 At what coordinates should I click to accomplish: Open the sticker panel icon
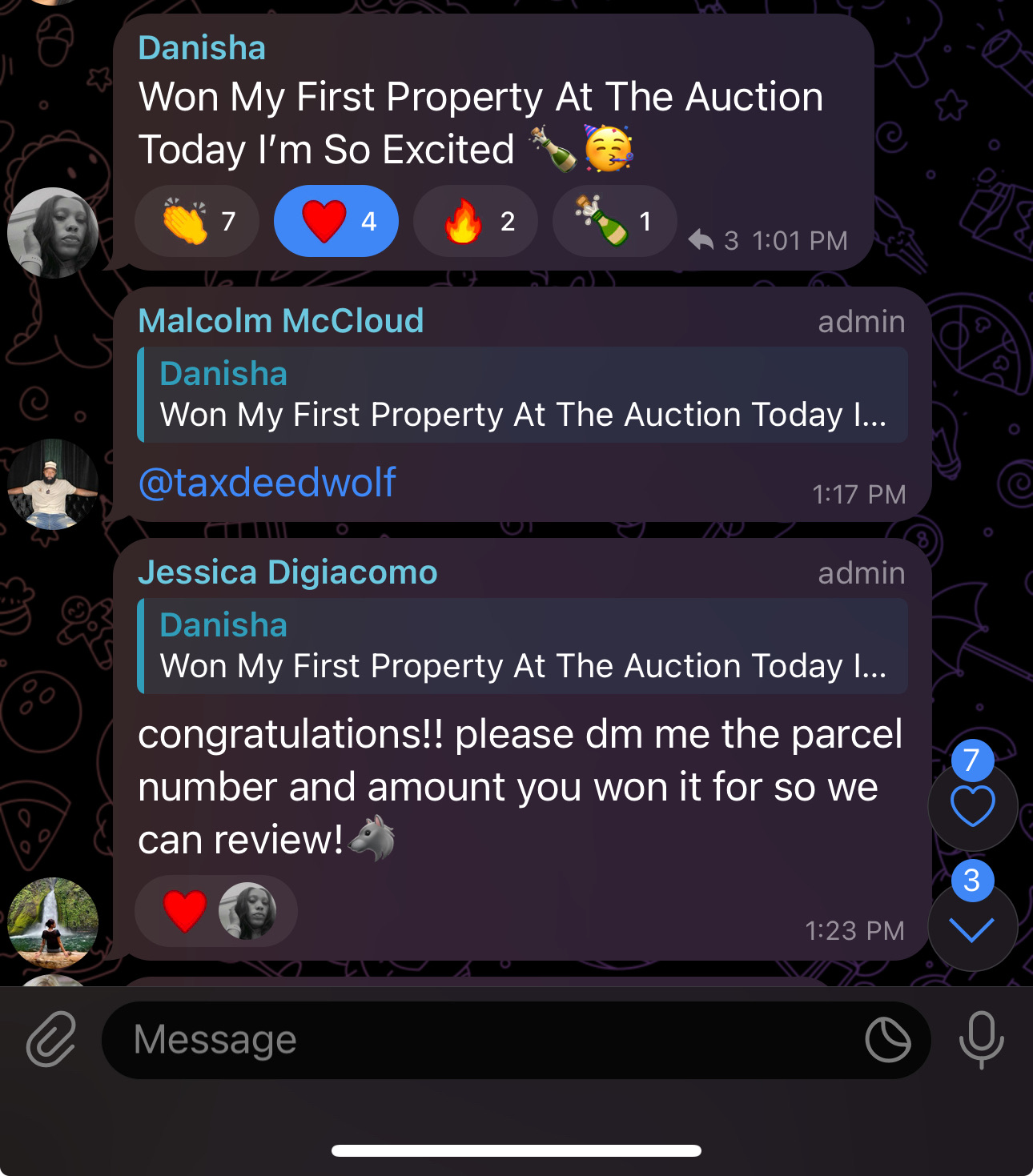pyautogui.click(x=888, y=1040)
